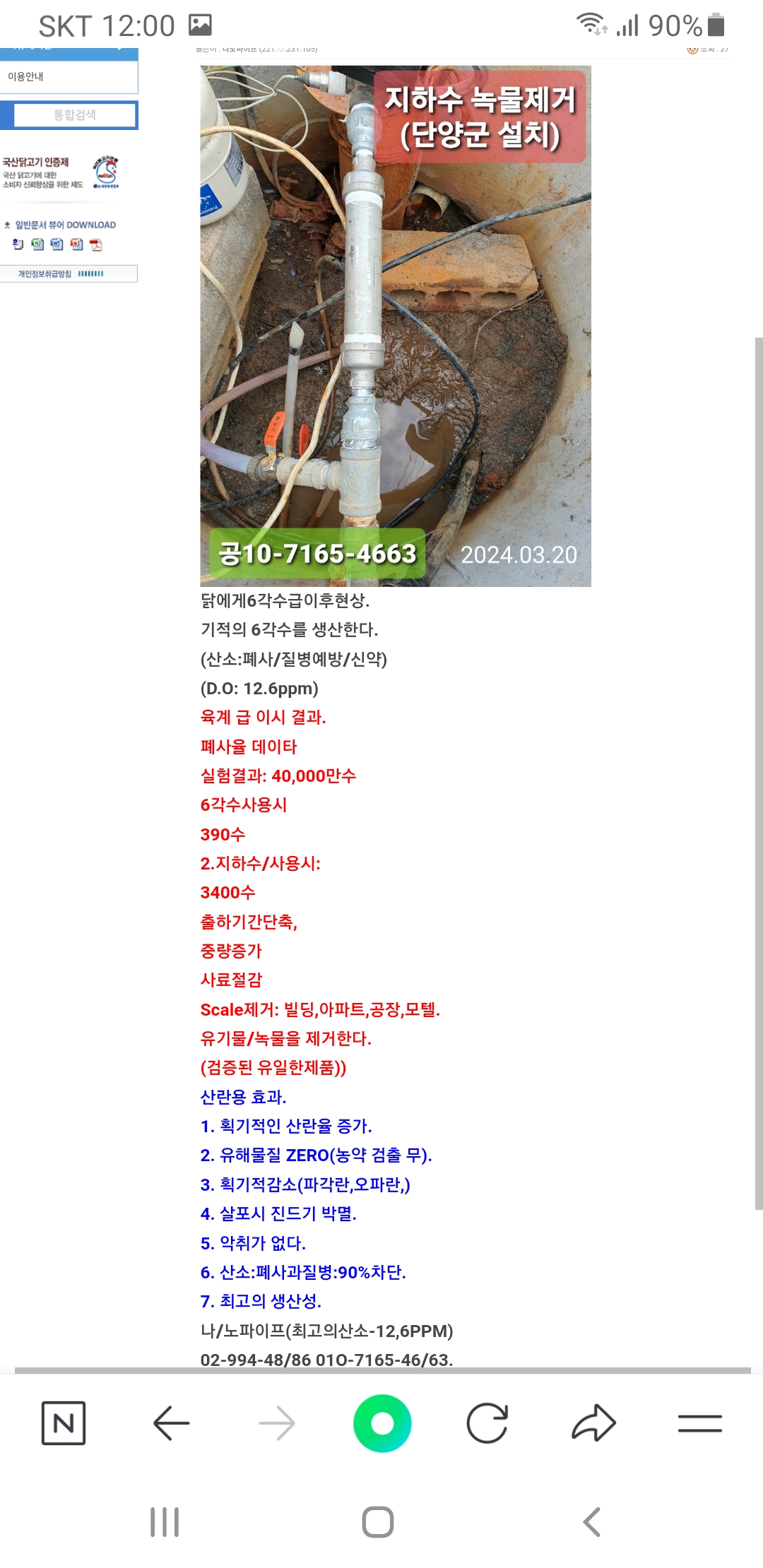The width and height of the screenshot is (763, 1568).
Task: Download the PDF document viewer
Action: [95, 244]
